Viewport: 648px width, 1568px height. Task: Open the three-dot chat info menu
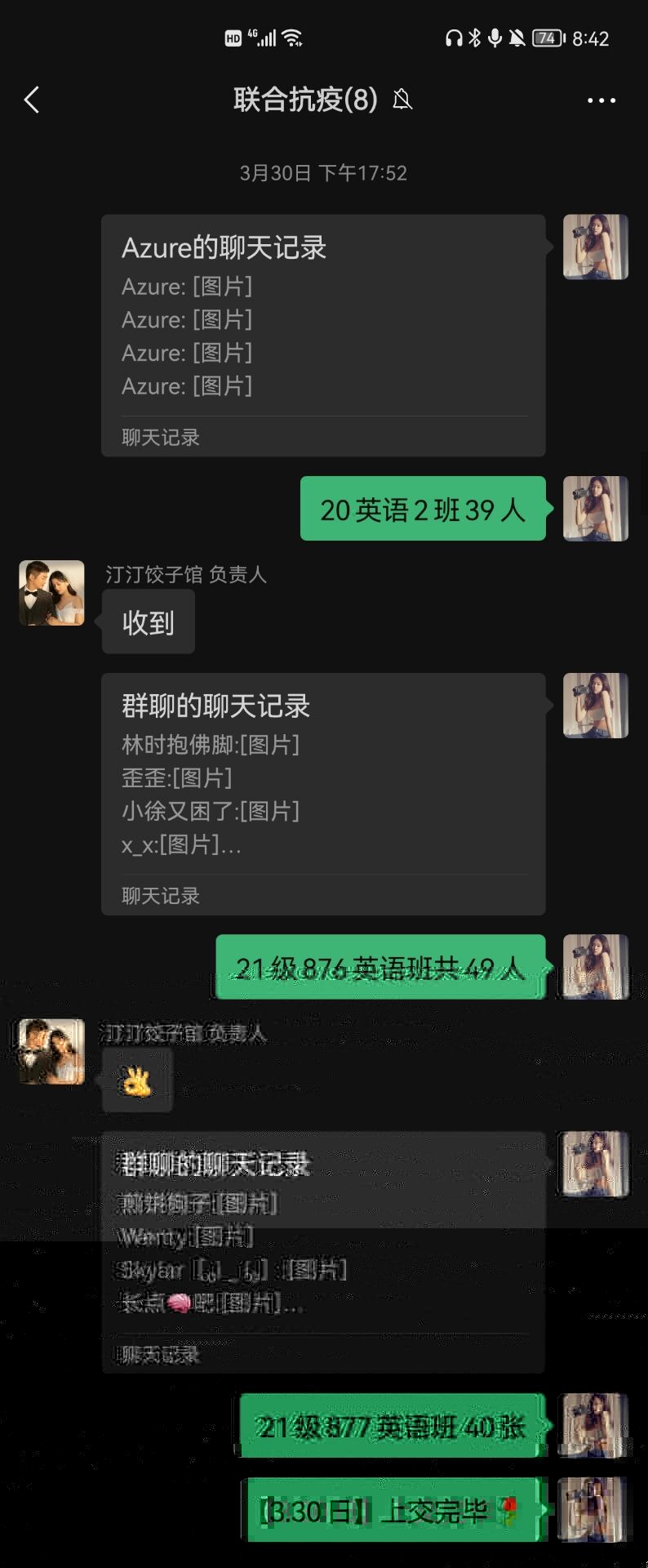pyautogui.click(x=601, y=100)
